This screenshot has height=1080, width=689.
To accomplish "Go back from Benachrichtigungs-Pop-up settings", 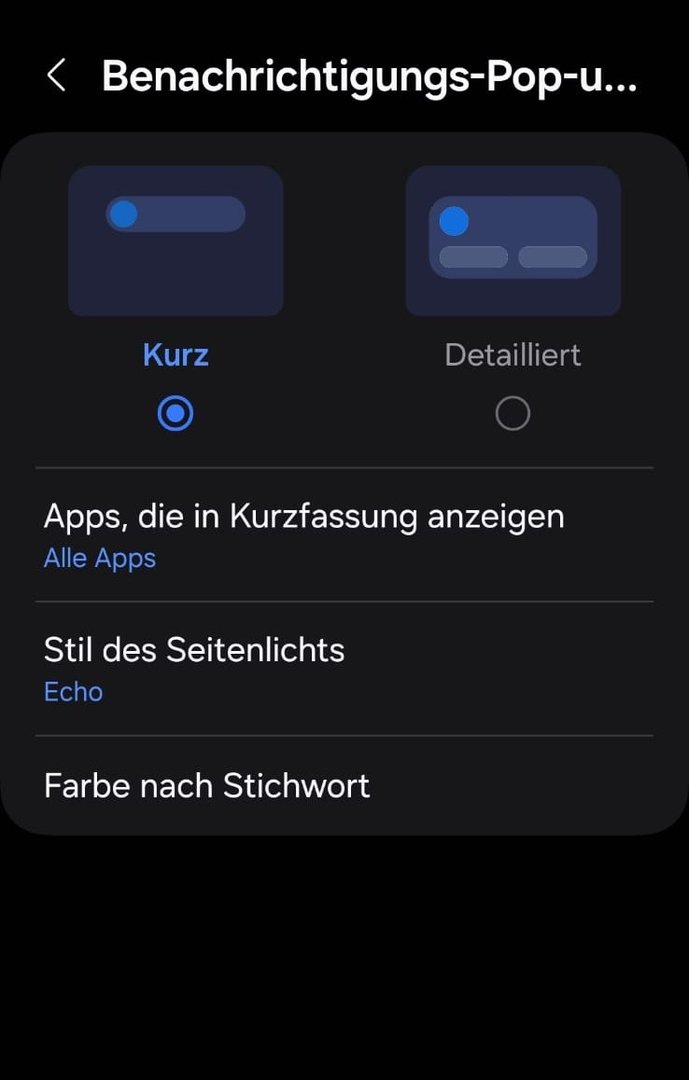I will pos(56,75).
